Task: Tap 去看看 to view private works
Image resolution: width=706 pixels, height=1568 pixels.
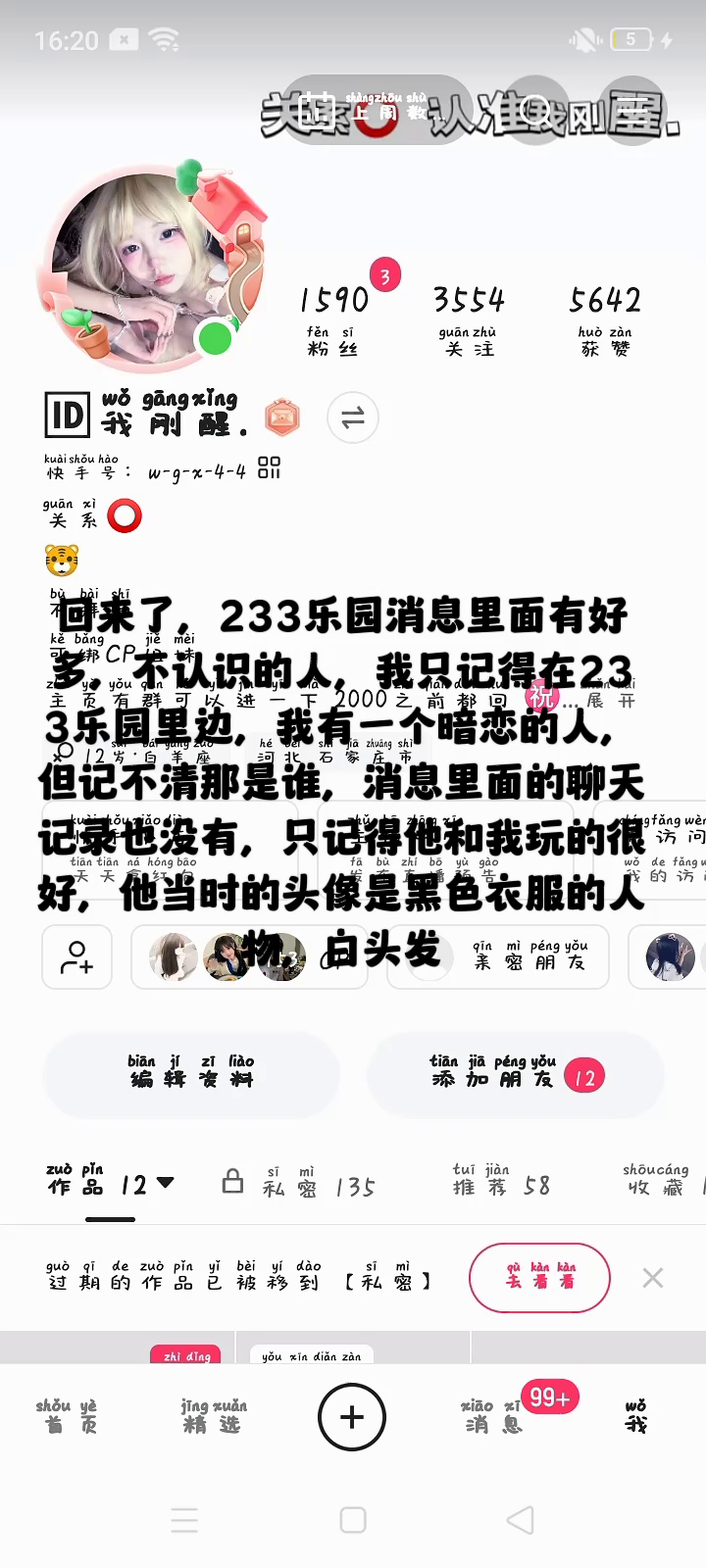Action: (539, 1277)
